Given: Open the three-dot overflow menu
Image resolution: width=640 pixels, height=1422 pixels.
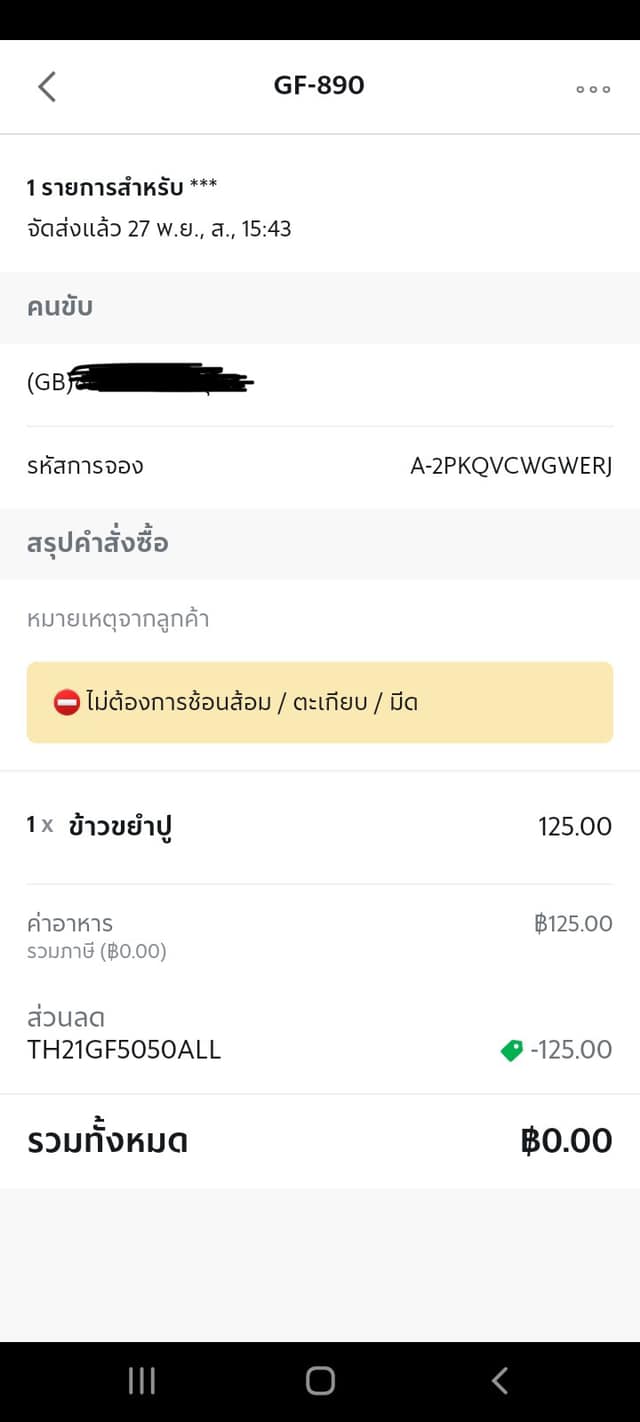Looking at the screenshot, I should [x=593, y=89].
